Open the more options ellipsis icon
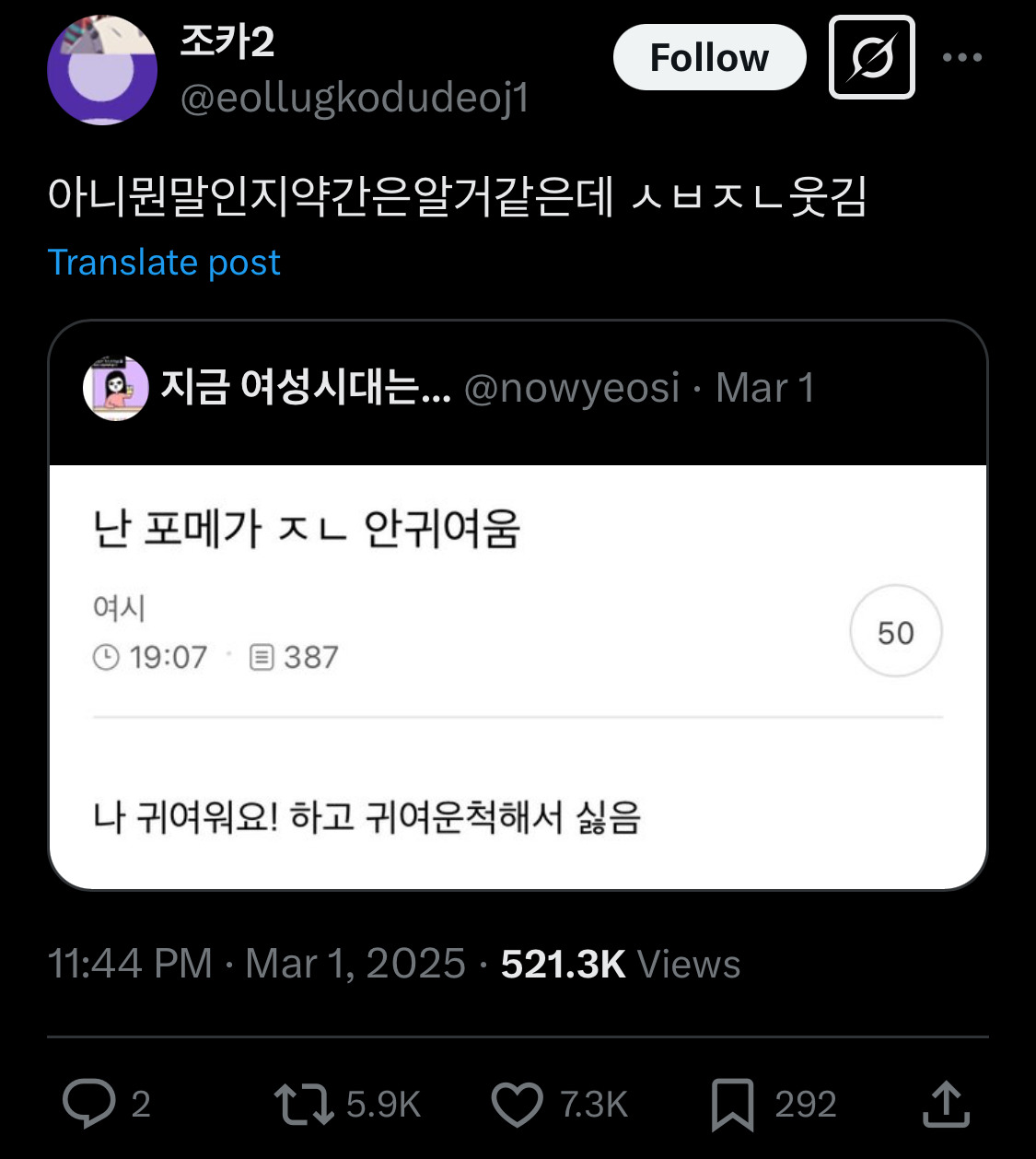 [x=962, y=55]
